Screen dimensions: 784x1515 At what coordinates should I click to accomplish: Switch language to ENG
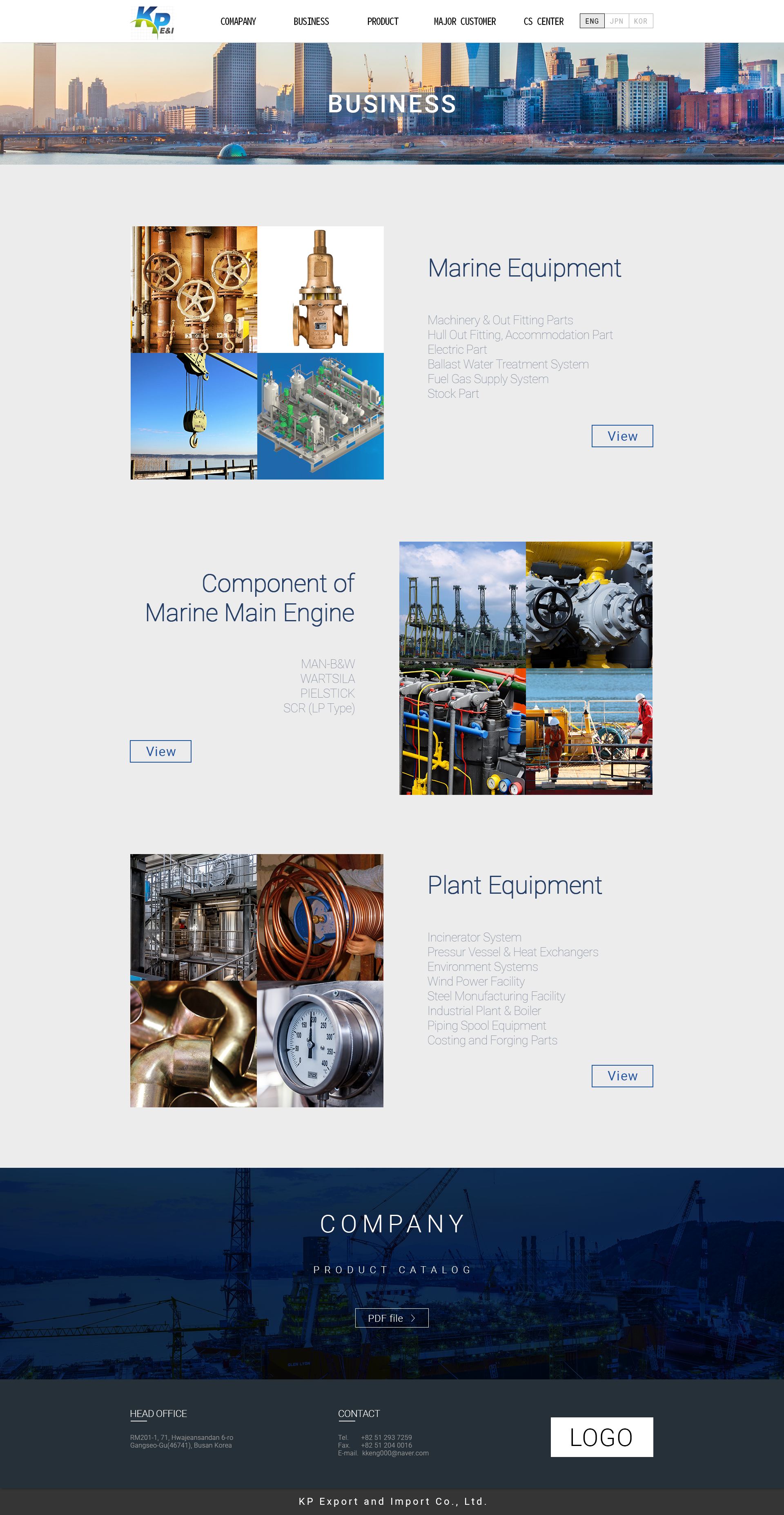coord(592,21)
